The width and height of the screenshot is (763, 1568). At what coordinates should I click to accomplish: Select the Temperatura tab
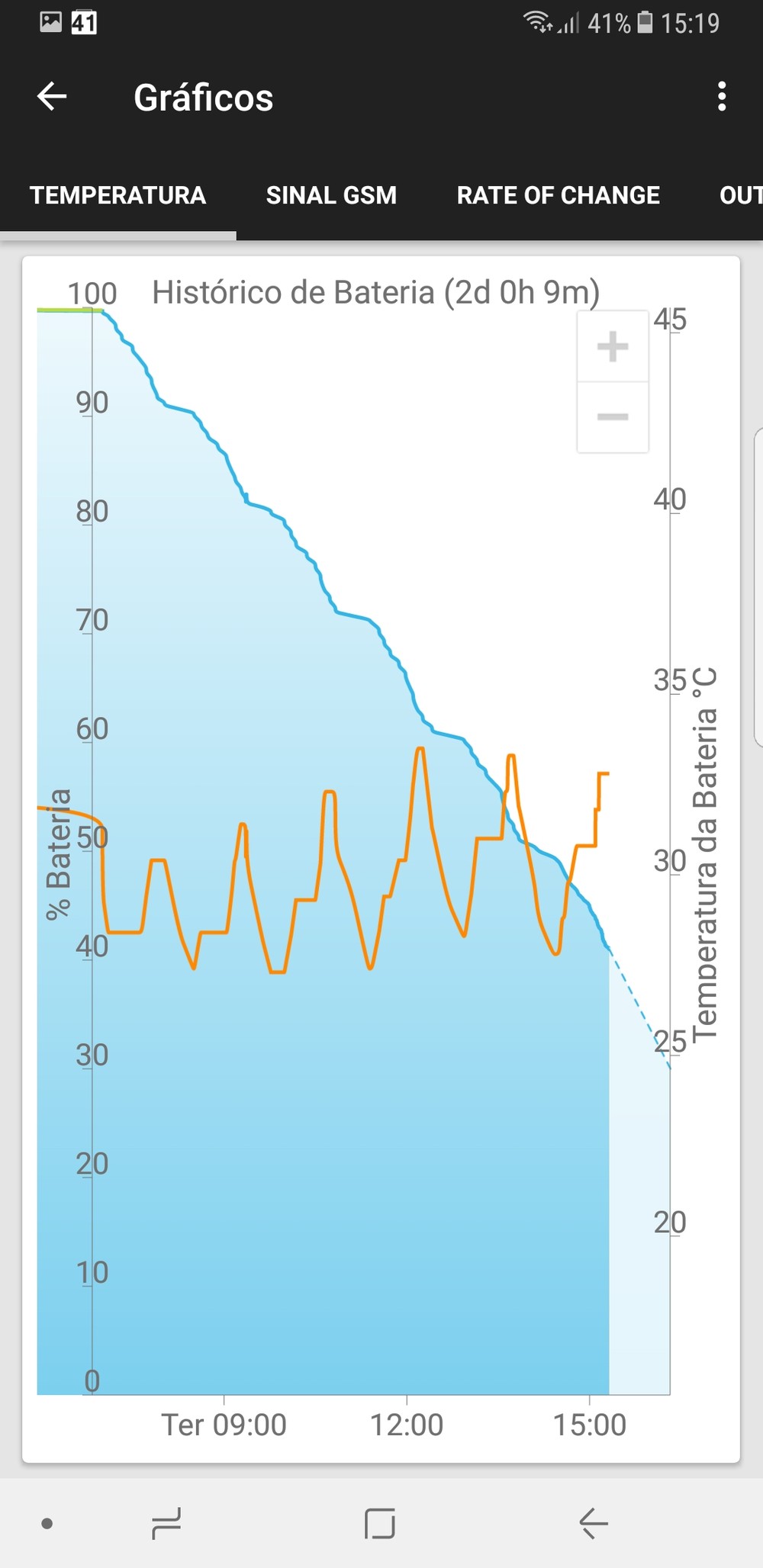click(x=118, y=195)
